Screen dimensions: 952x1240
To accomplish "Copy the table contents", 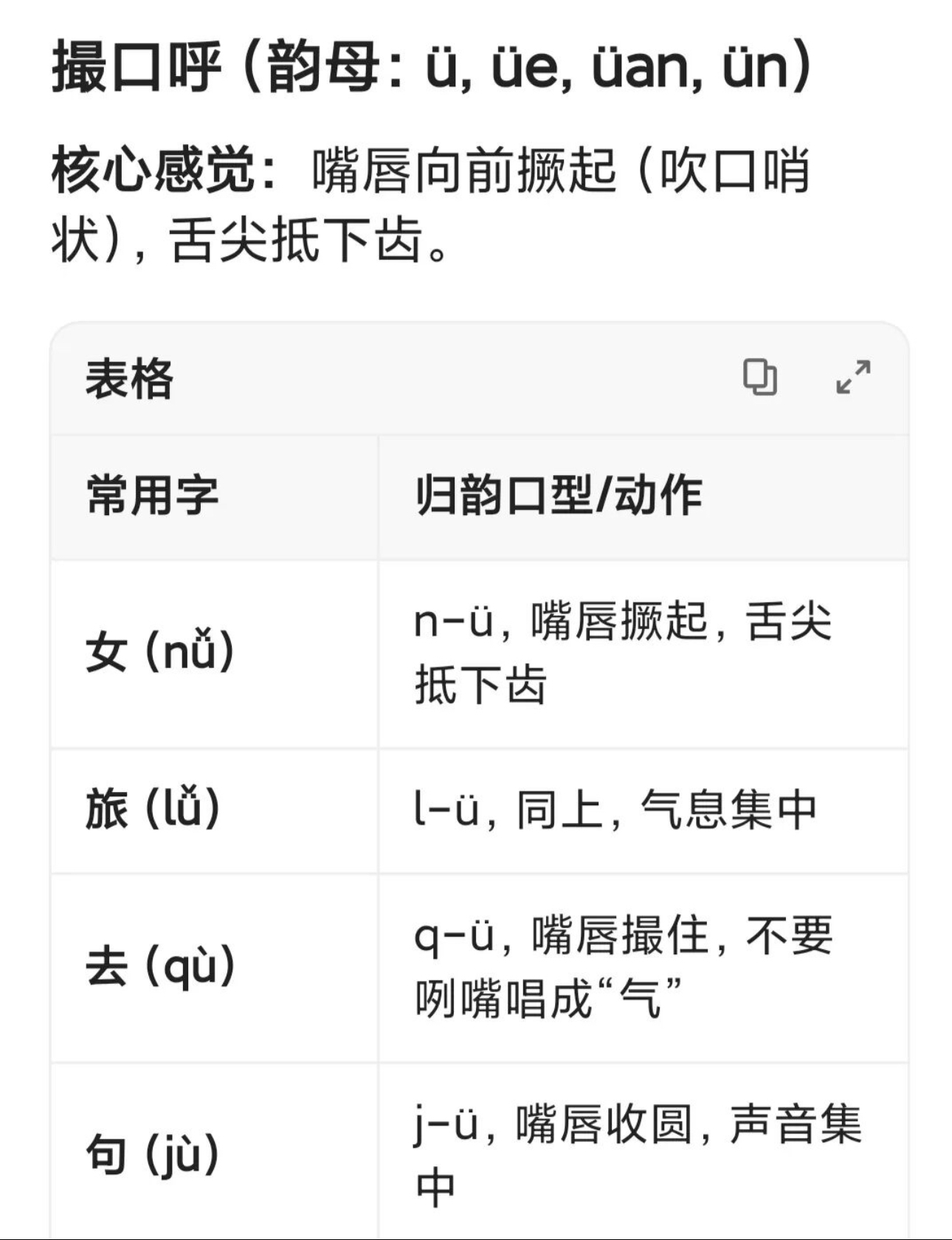I will click(x=759, y=377).
